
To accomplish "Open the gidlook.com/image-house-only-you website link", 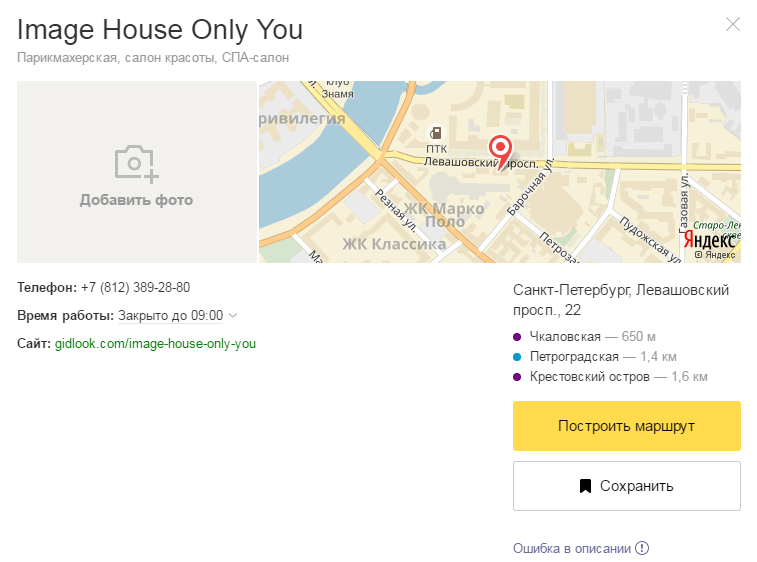I will tap(156, 343).
